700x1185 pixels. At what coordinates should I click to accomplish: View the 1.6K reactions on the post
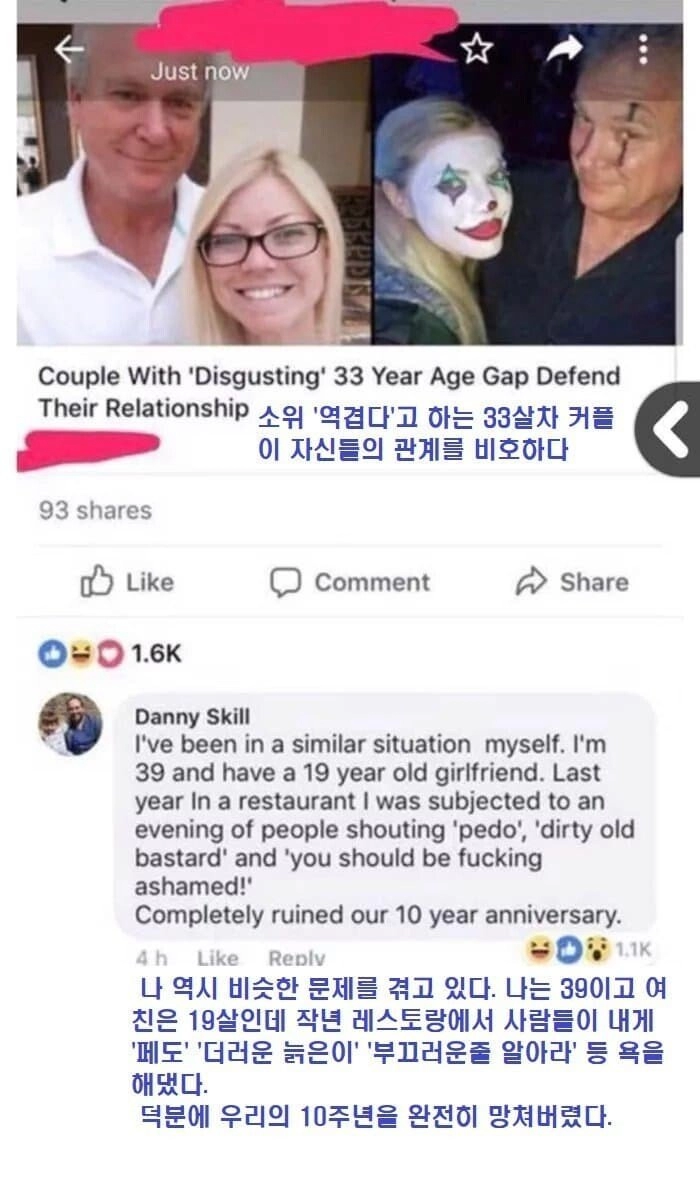point(110,654)
